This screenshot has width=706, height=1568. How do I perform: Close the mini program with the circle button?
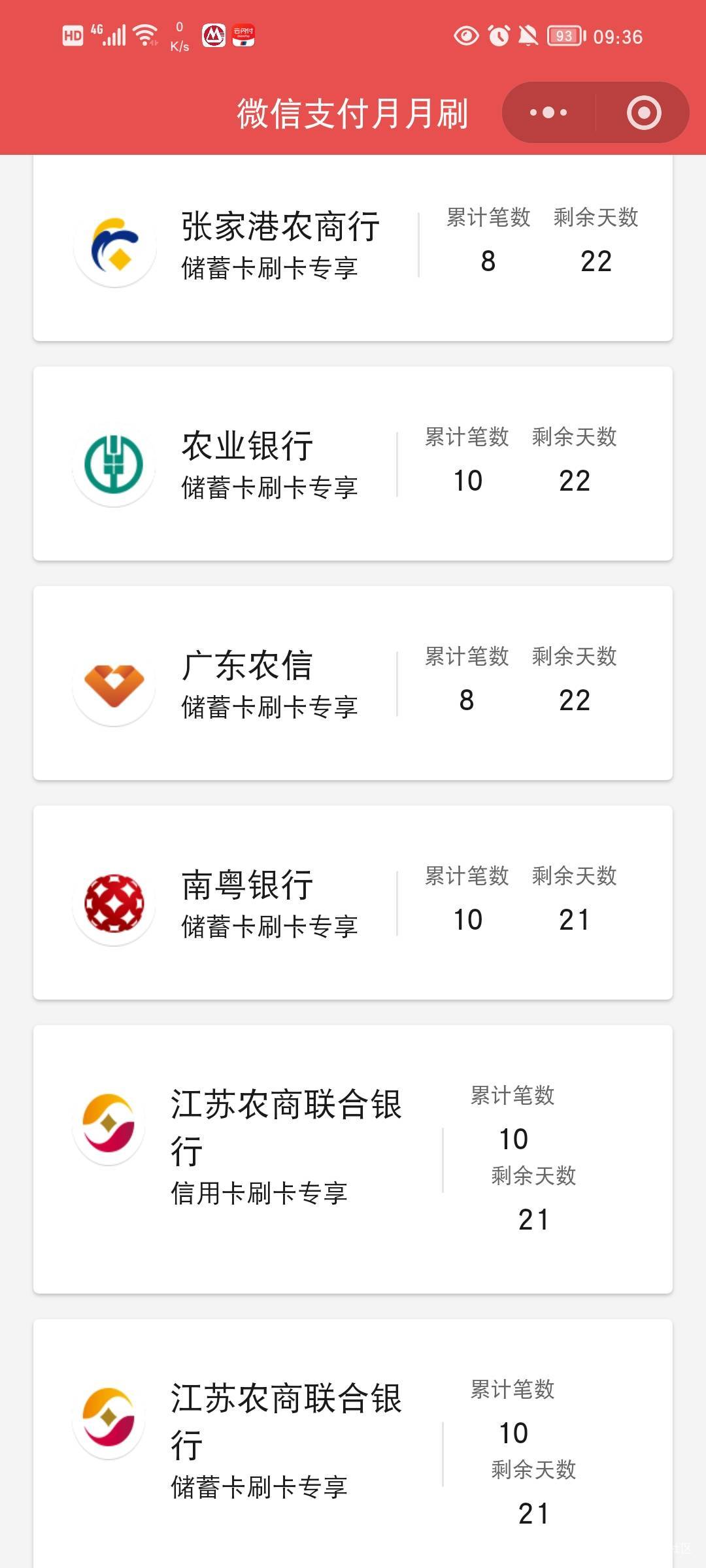644,112
